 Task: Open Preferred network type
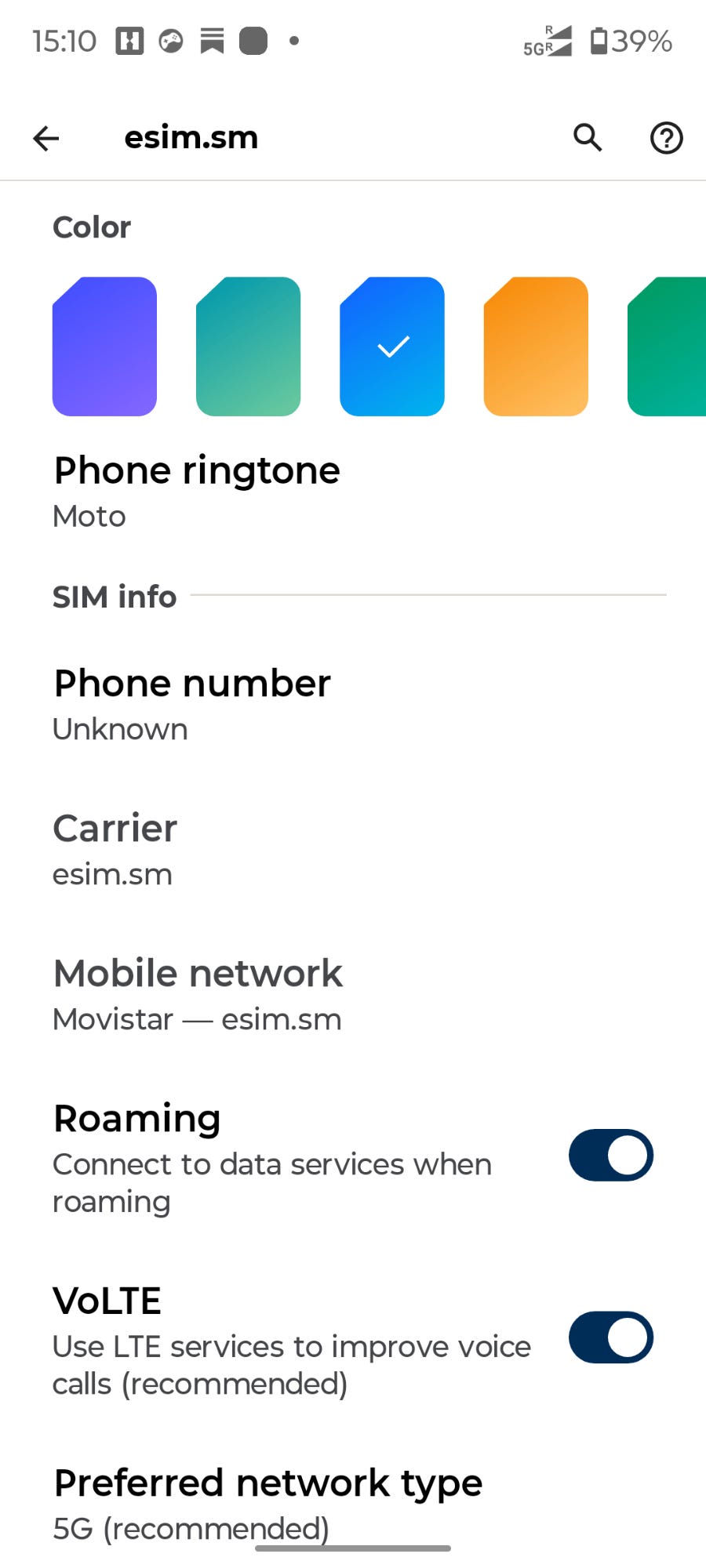click(x=267, y=1503)
